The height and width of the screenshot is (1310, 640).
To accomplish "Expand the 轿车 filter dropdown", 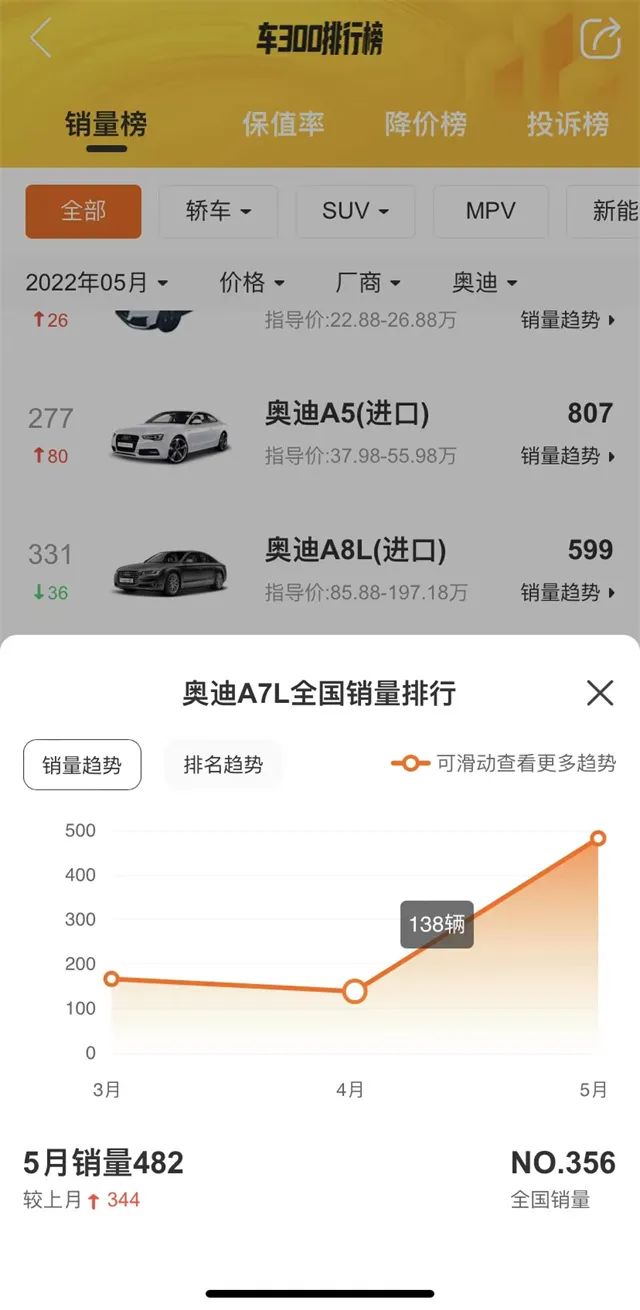I will point(218,211).
